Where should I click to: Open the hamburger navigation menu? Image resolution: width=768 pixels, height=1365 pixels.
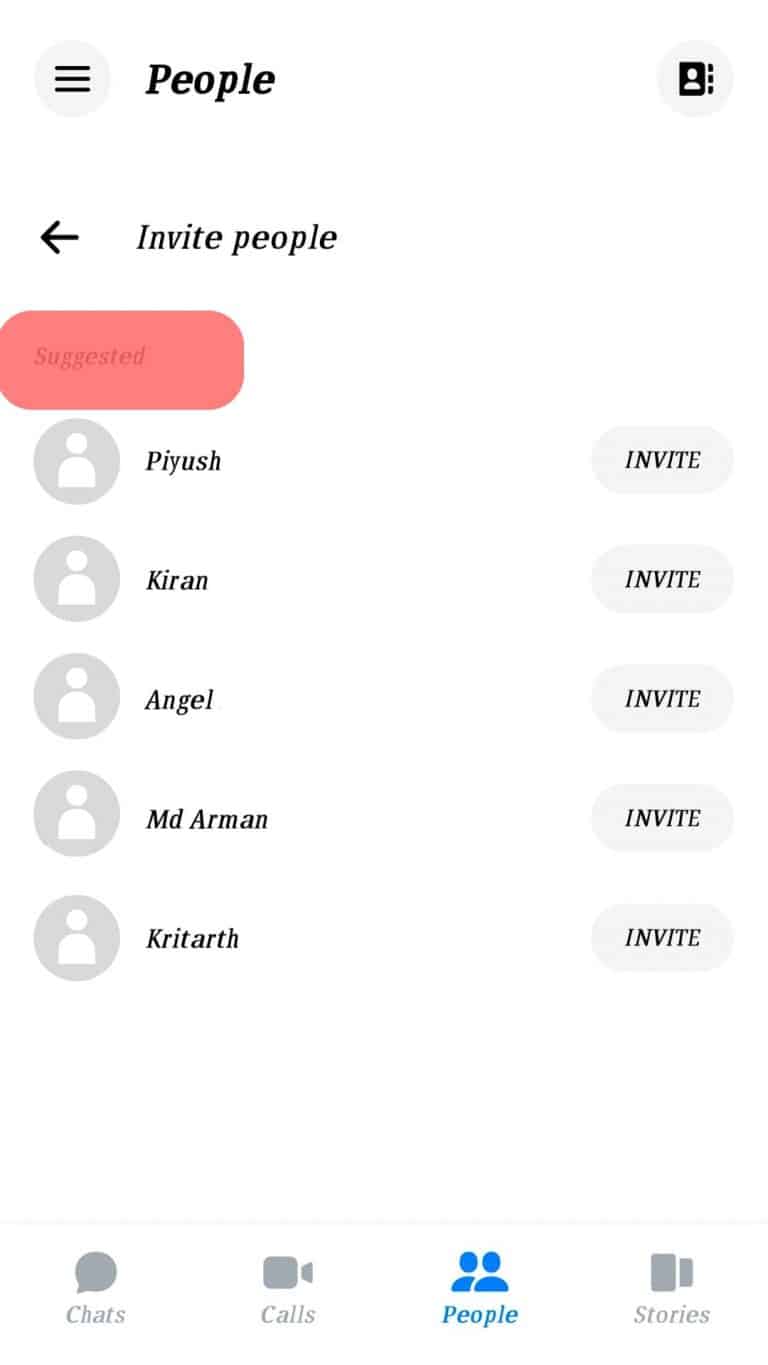(x=71, y=79)
